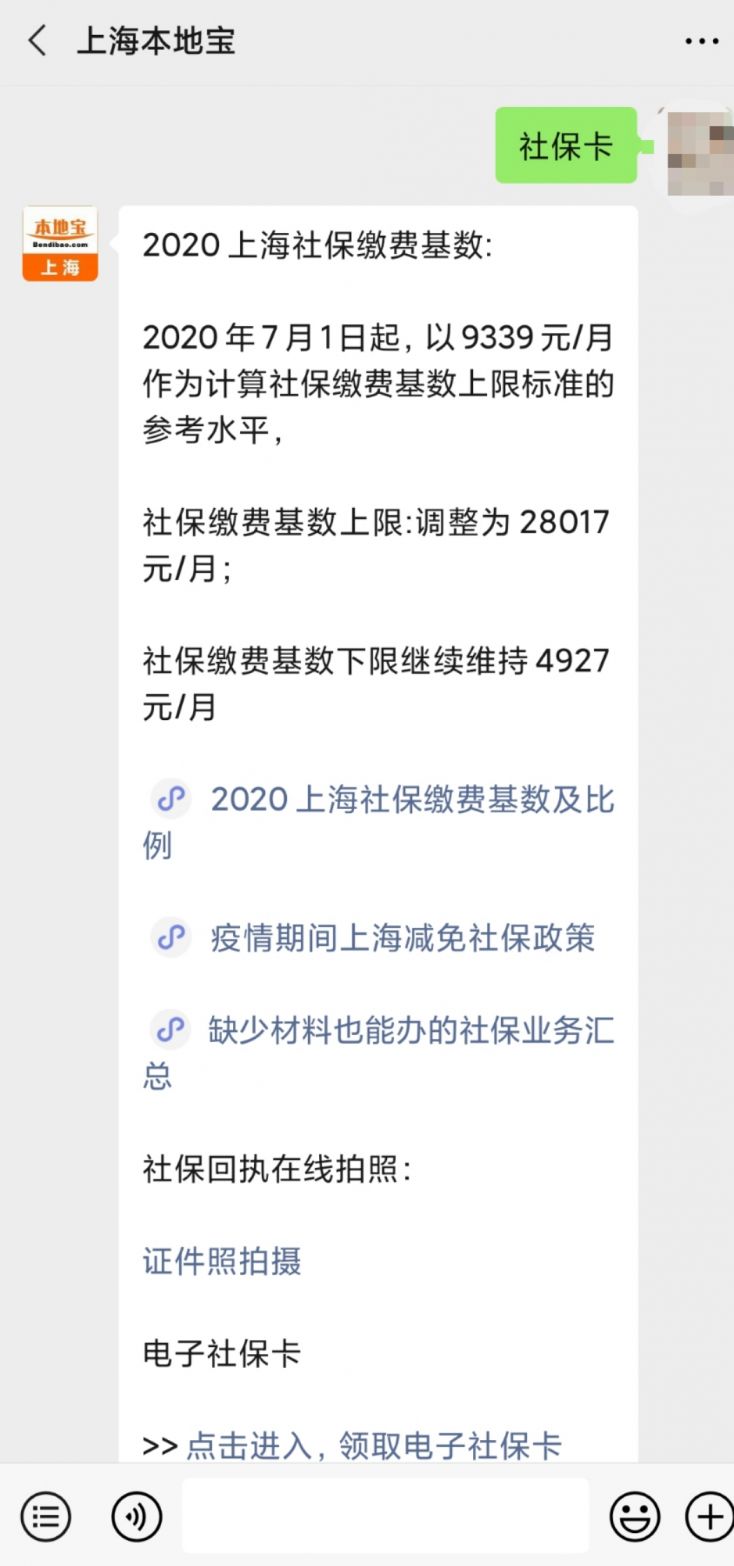This screenshot has width=734, height=1566.
Task: Open the three-dot more options menu
Action: (701, 41)
